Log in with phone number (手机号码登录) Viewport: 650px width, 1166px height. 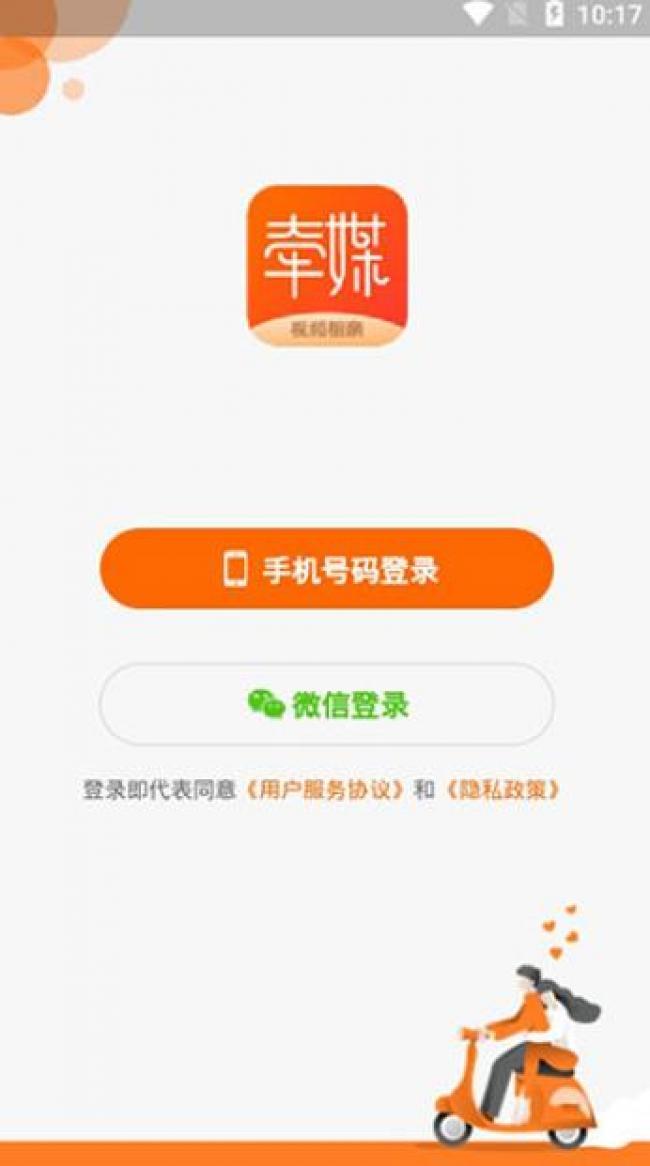[326, 569]
